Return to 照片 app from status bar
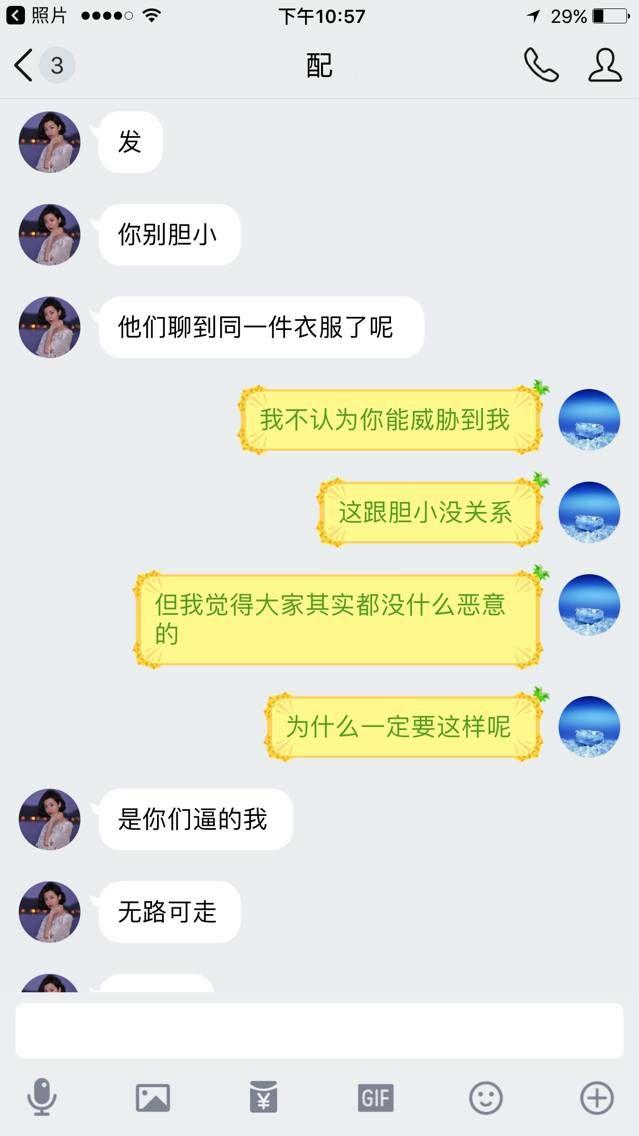 click(x=36, y=15)
